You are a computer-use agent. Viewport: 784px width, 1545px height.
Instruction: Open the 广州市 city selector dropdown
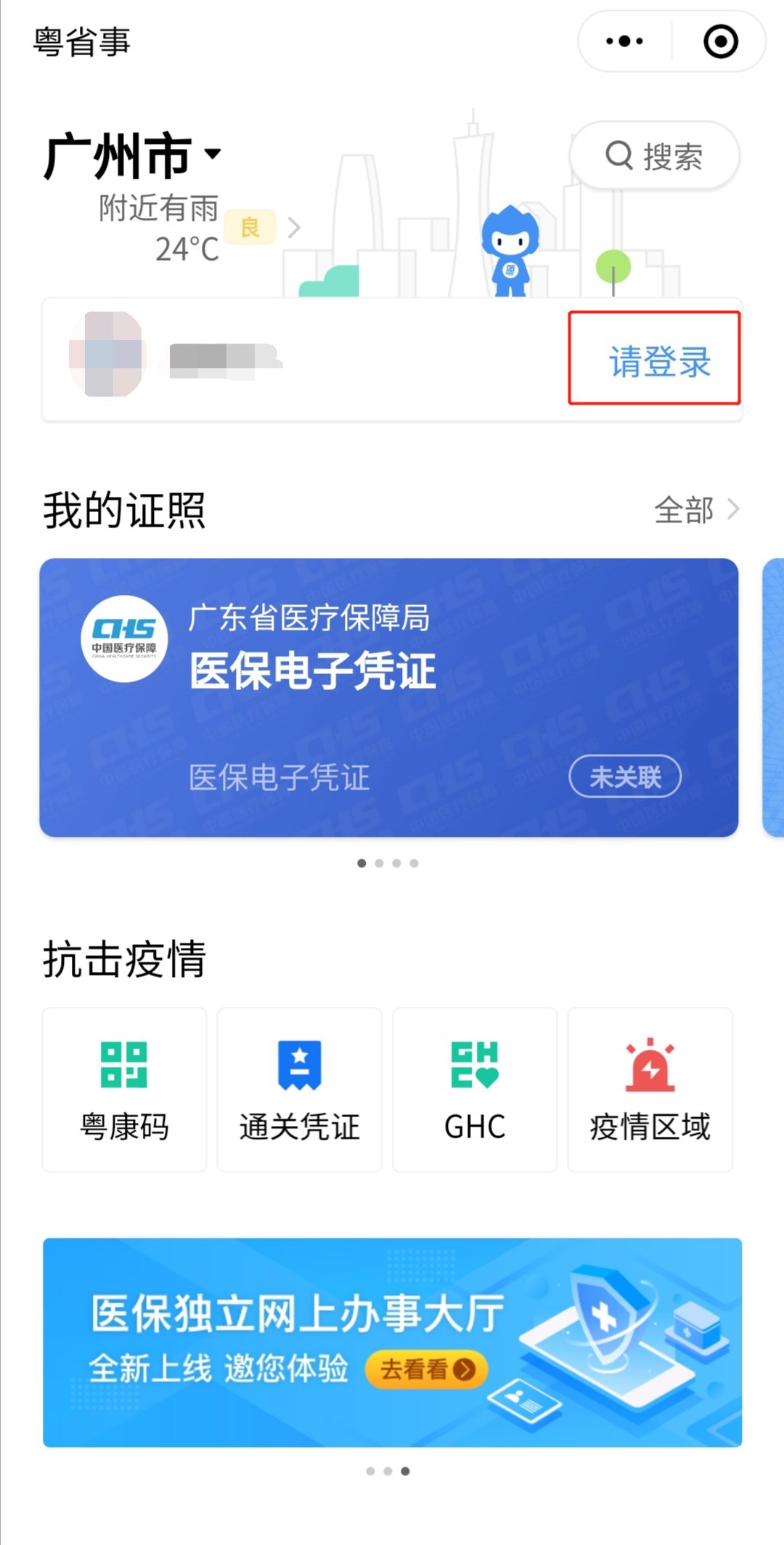(x=132, y=155)
